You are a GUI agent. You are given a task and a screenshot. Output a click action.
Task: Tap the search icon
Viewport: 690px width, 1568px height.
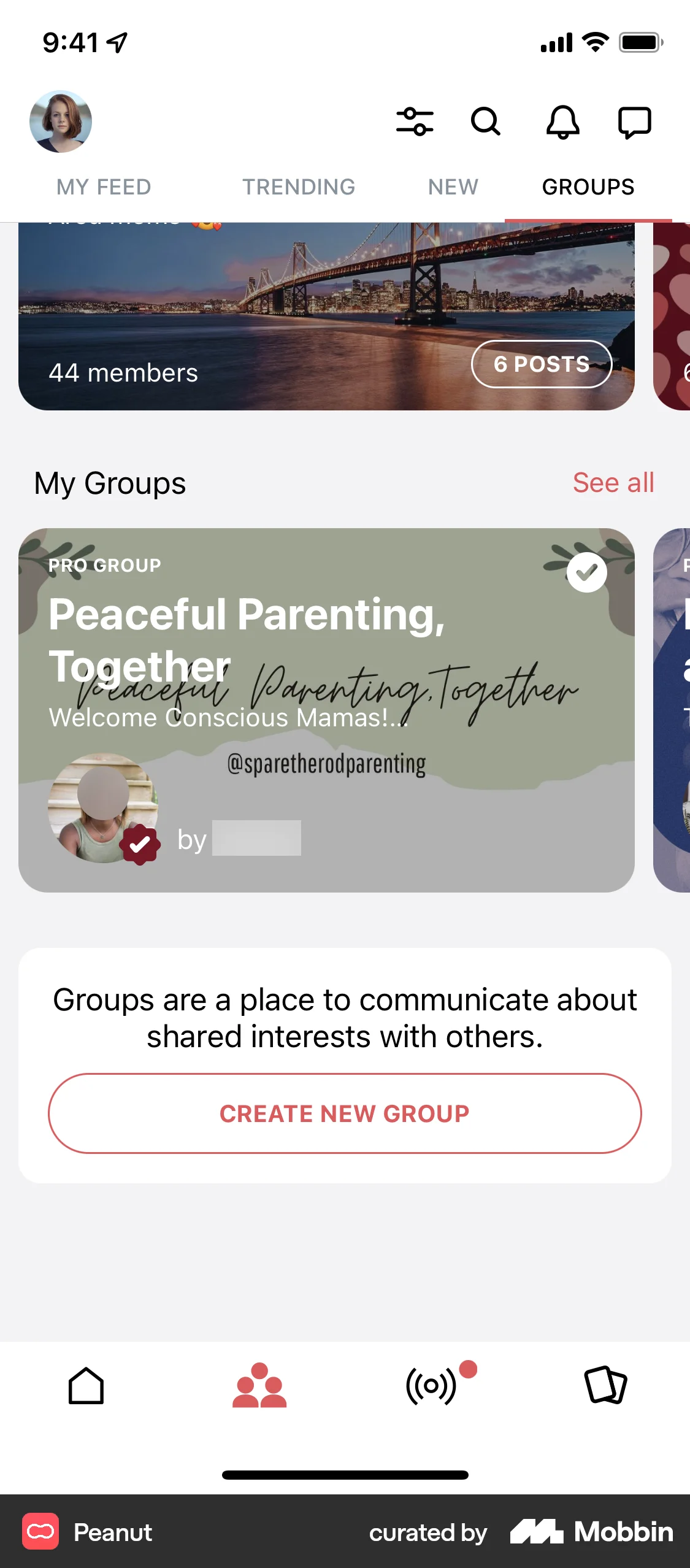click(x=485, y=121)
